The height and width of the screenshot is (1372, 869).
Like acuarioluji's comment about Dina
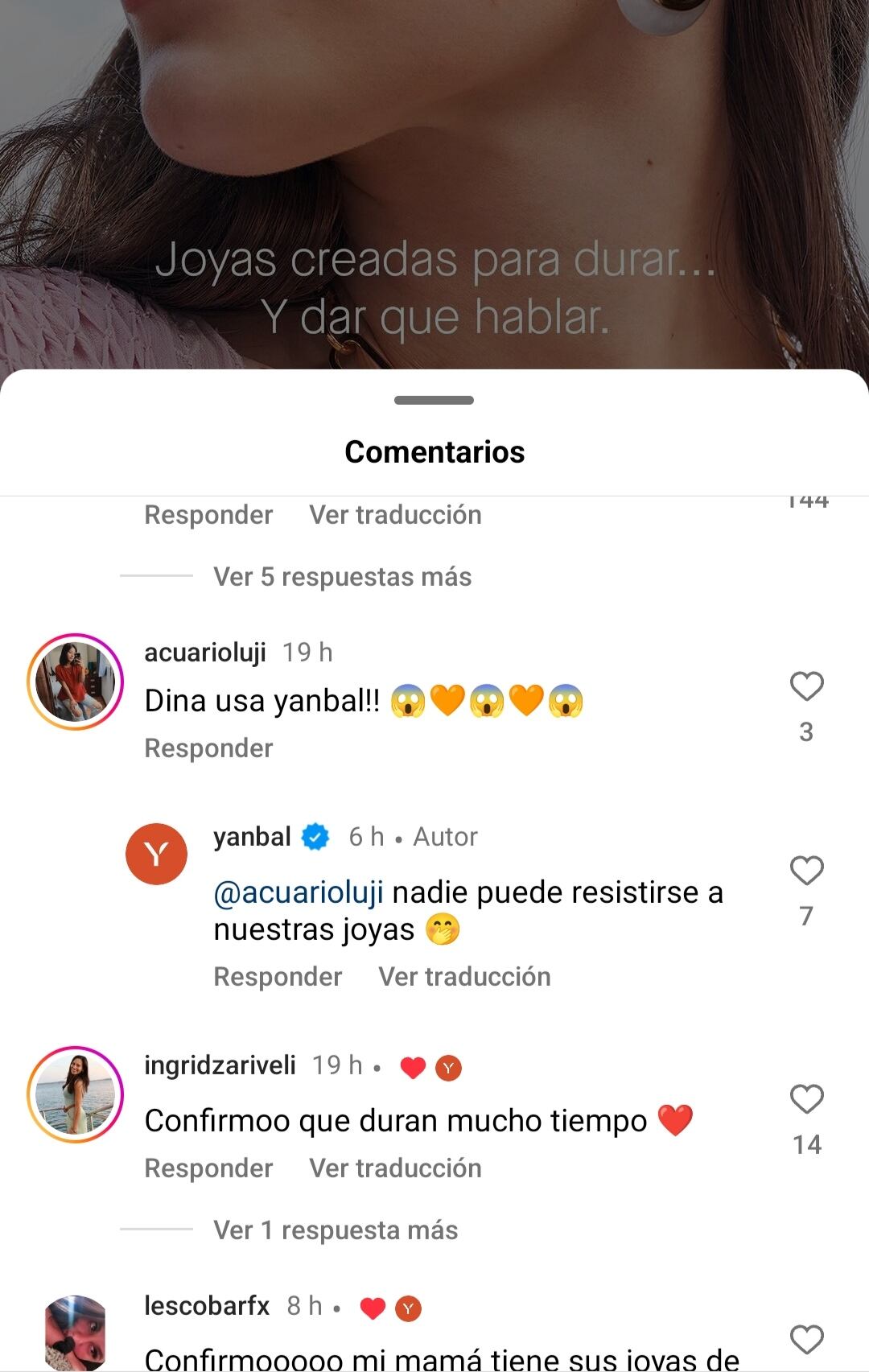tap(806, 686)
